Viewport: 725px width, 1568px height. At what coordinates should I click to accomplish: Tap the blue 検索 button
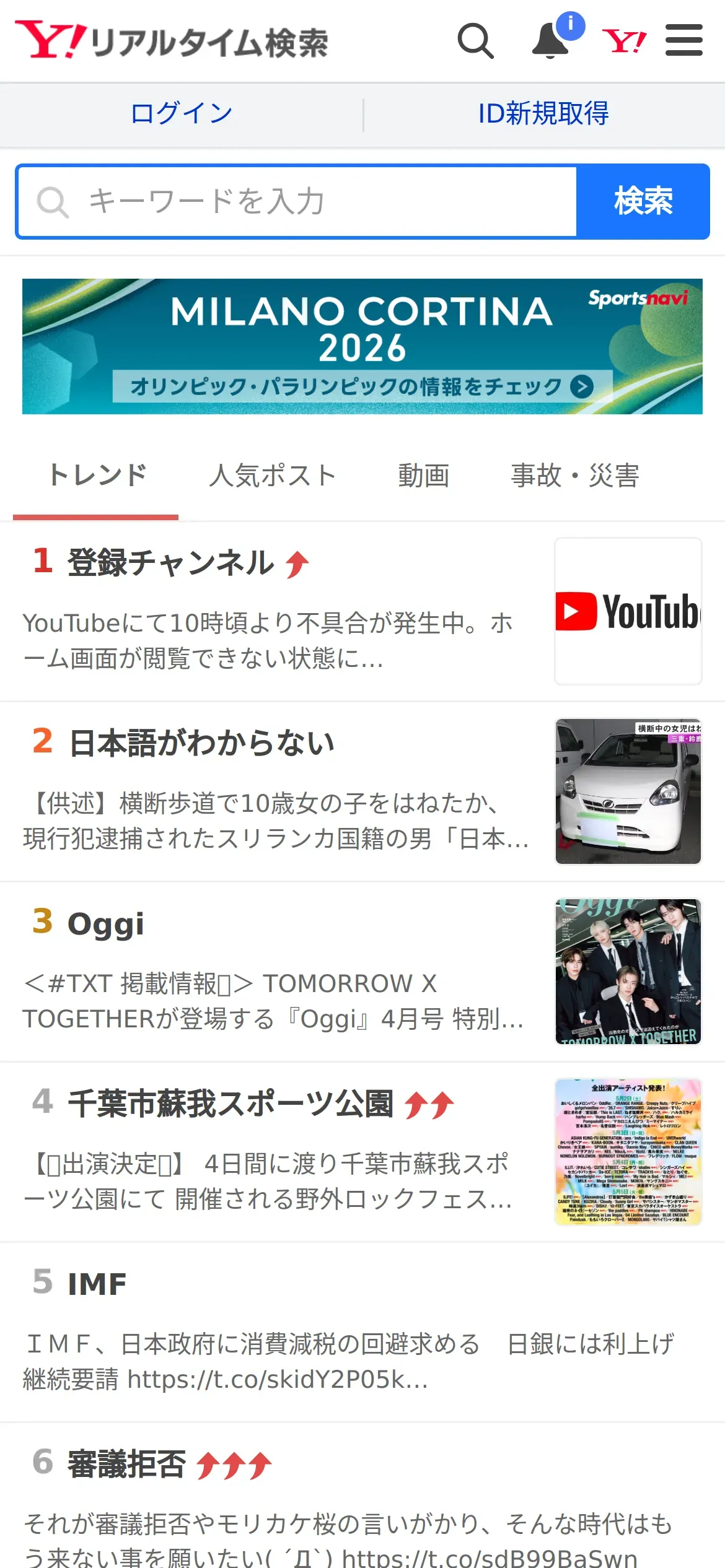(x=643, y=202)
